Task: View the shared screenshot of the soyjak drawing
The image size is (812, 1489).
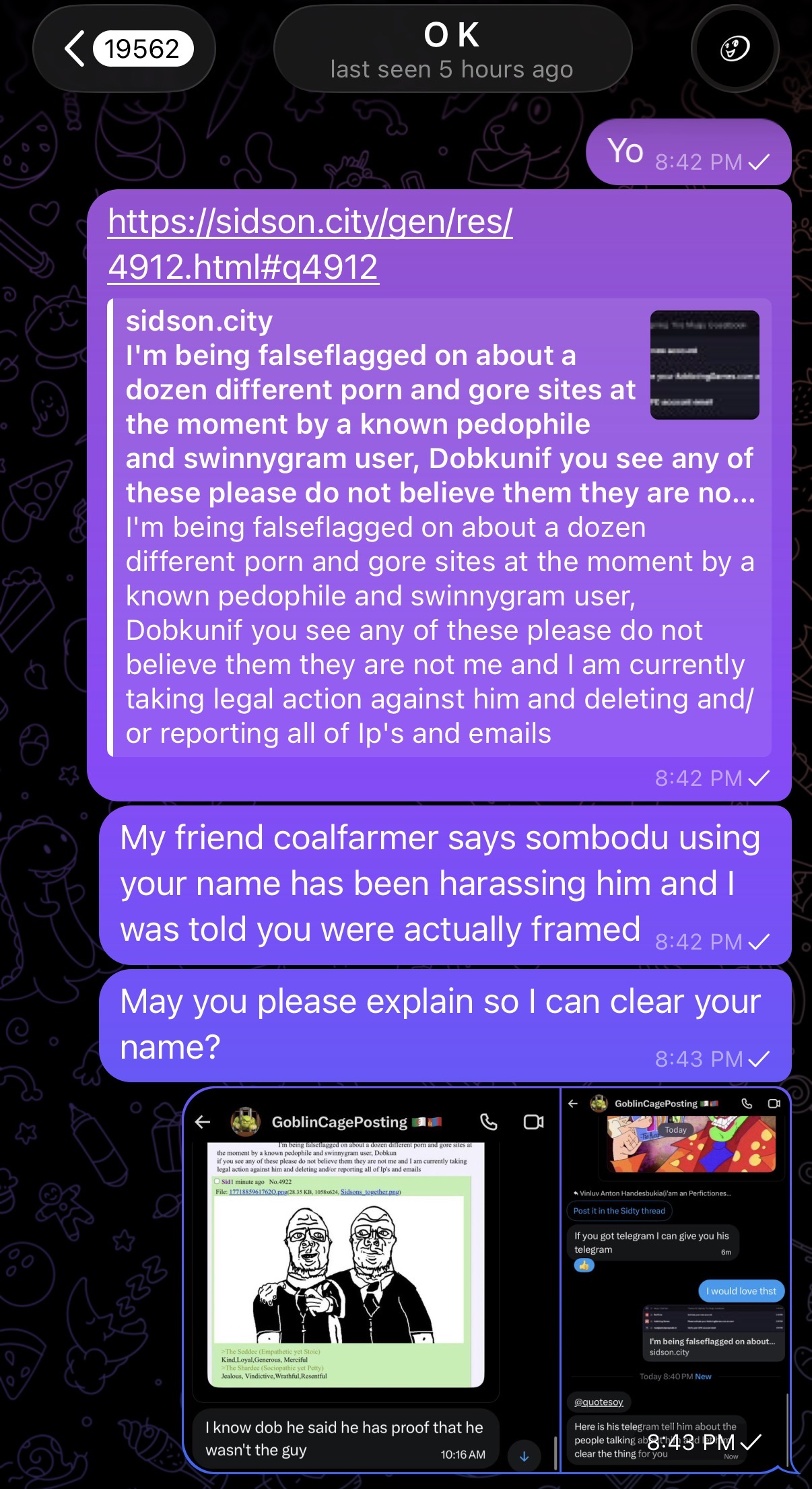Action: [372, 1281]
